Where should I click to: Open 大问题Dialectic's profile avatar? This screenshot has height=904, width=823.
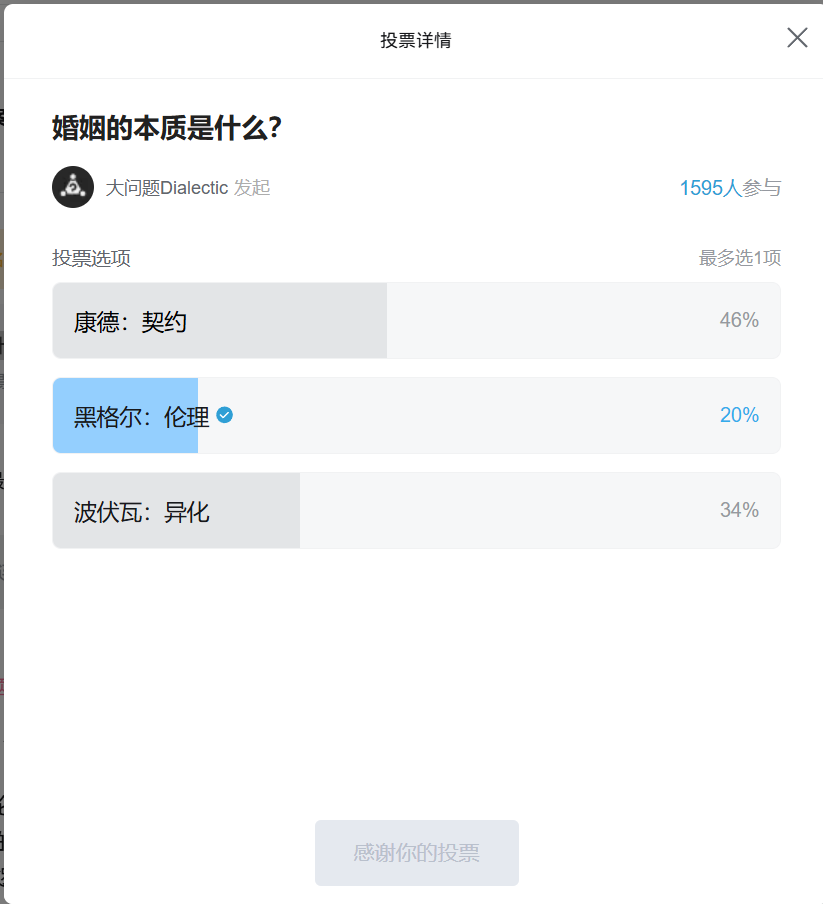tap(73, 187)
